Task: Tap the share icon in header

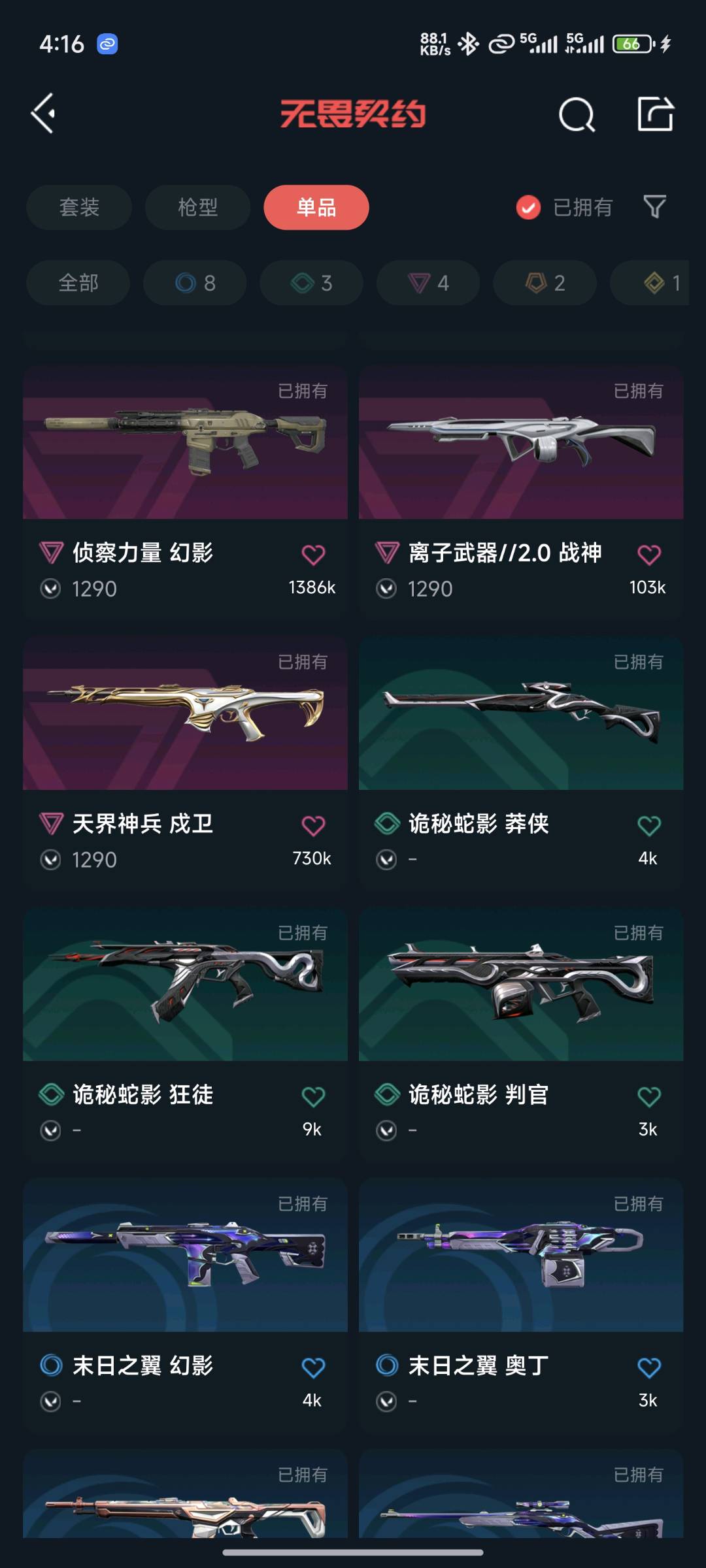Action: tap(655, 114)
